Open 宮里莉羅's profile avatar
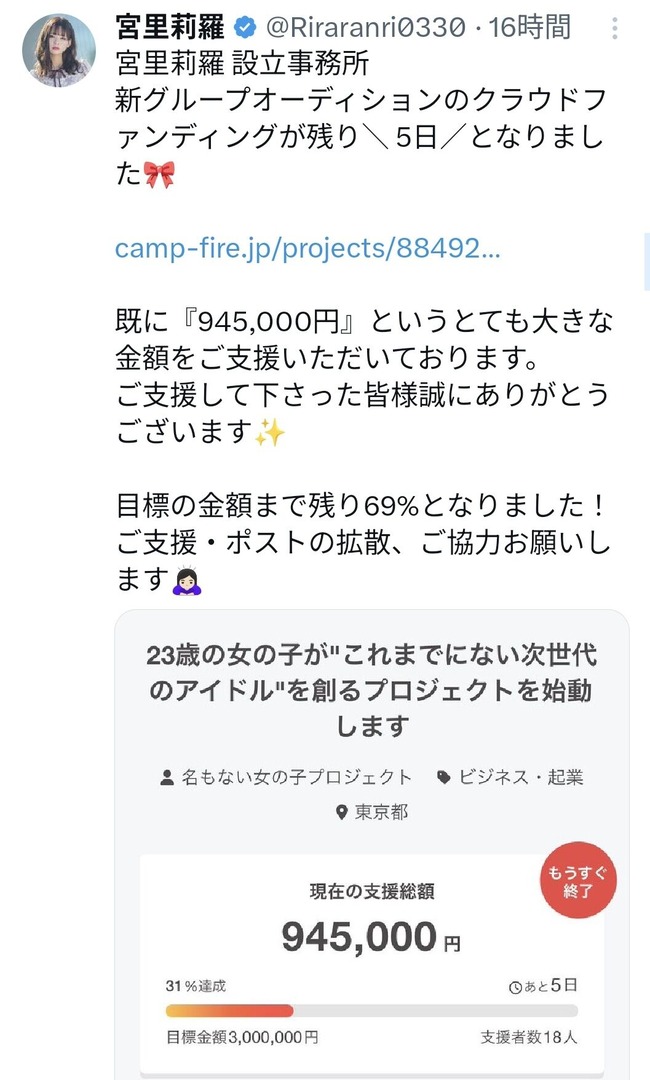Image resolution: width=650 pixels, height=1080 pixels. [x=58, y=50]
